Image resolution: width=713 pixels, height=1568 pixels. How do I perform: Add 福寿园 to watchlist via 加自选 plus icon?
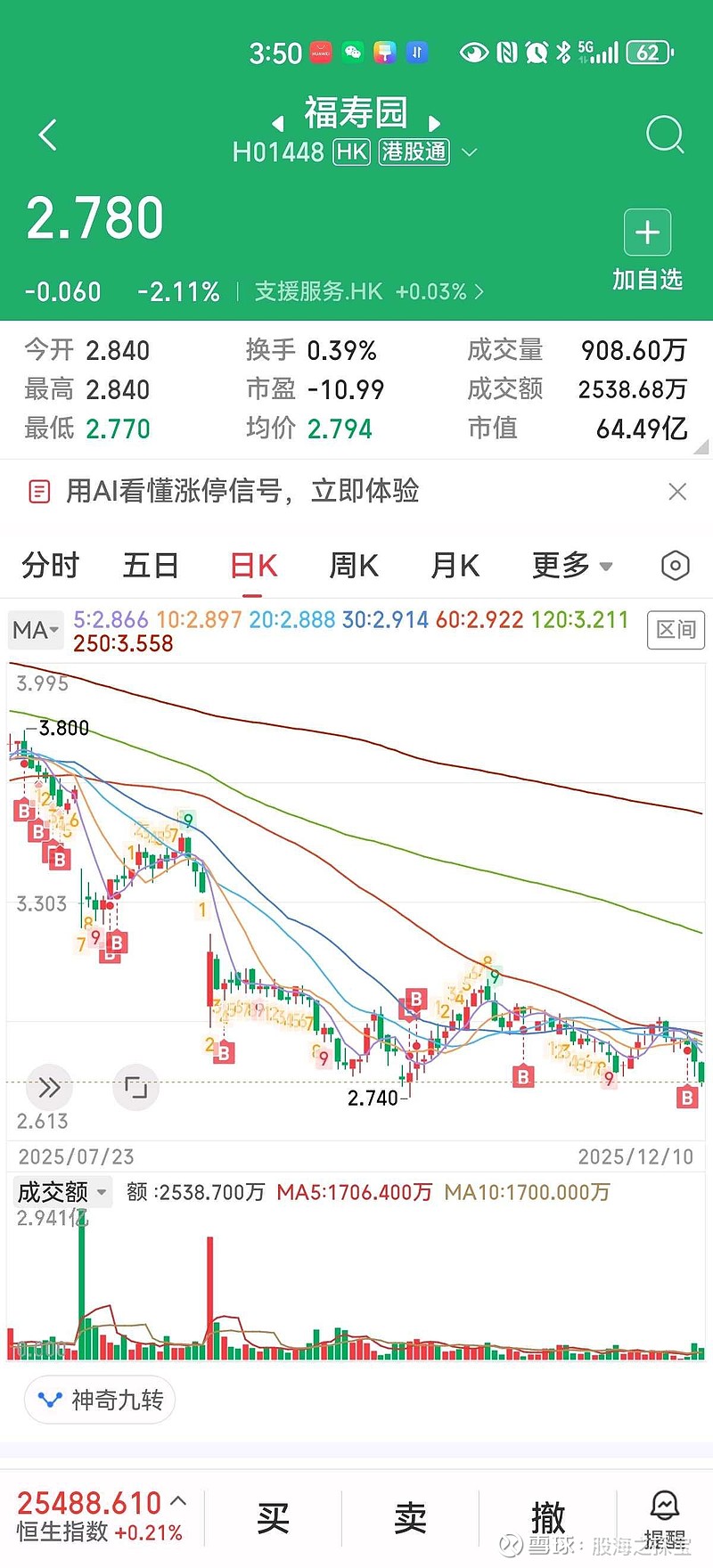pos(646,233)
